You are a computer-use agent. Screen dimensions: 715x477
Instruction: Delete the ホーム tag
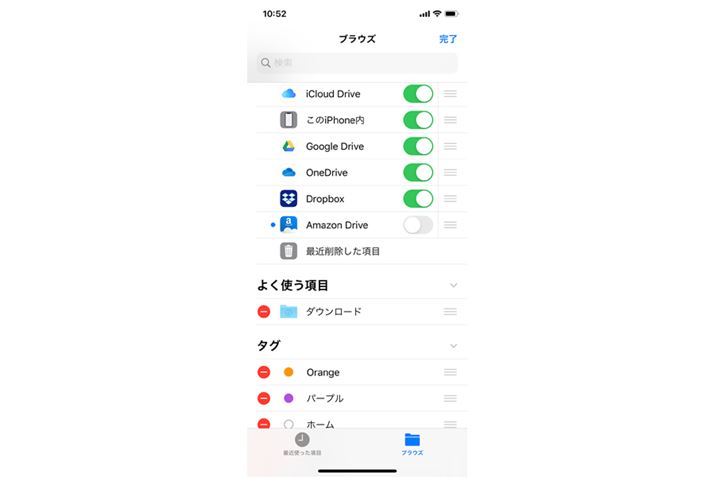[x=264, y=423]
